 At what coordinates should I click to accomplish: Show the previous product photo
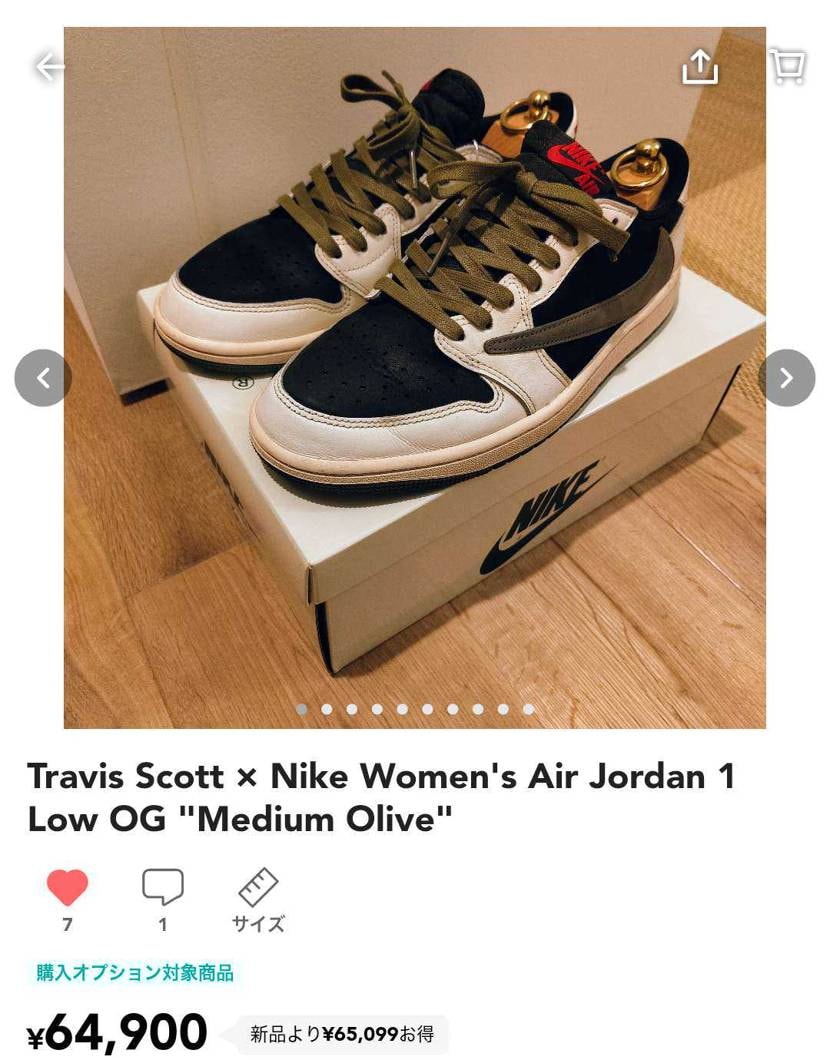[43, 378]
